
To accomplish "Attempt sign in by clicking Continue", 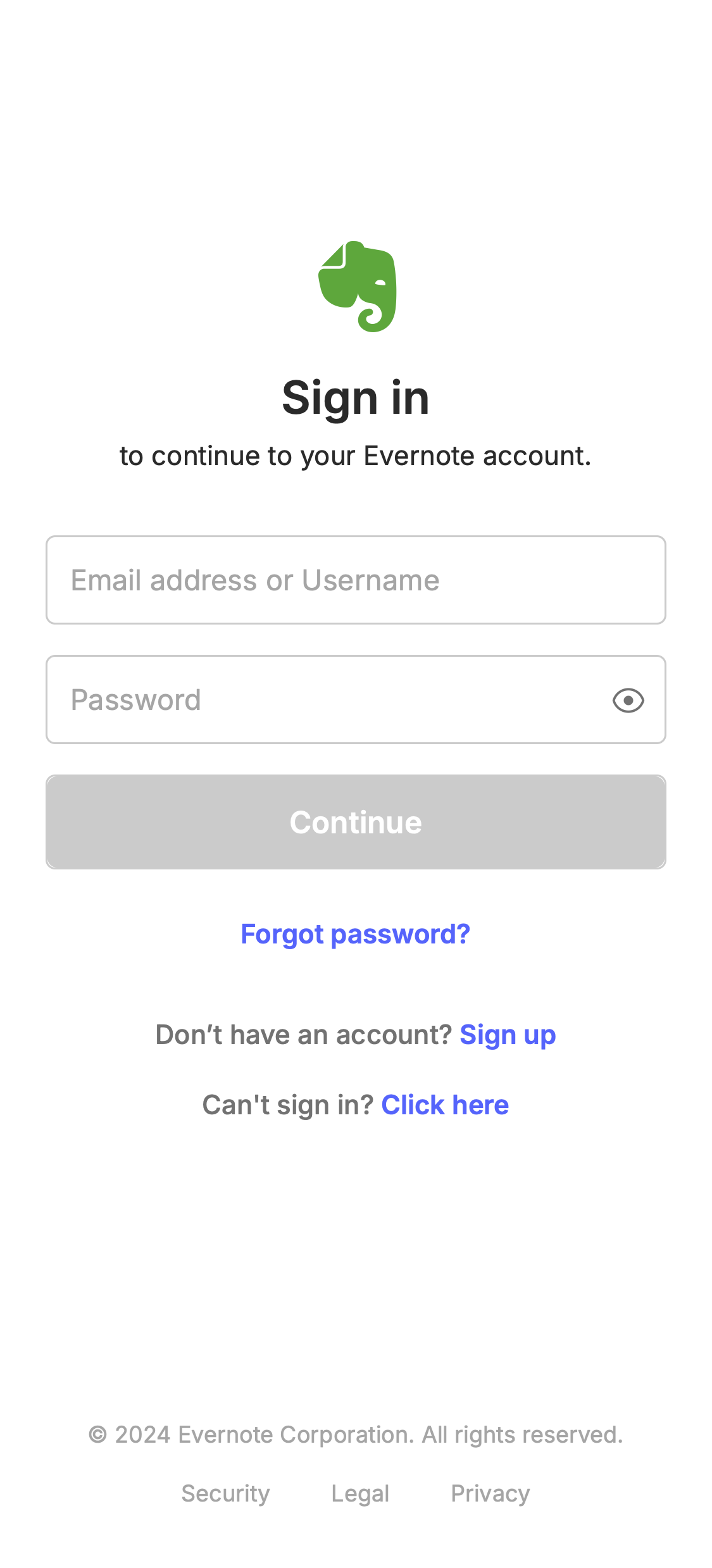I will (x=356, y=821).
